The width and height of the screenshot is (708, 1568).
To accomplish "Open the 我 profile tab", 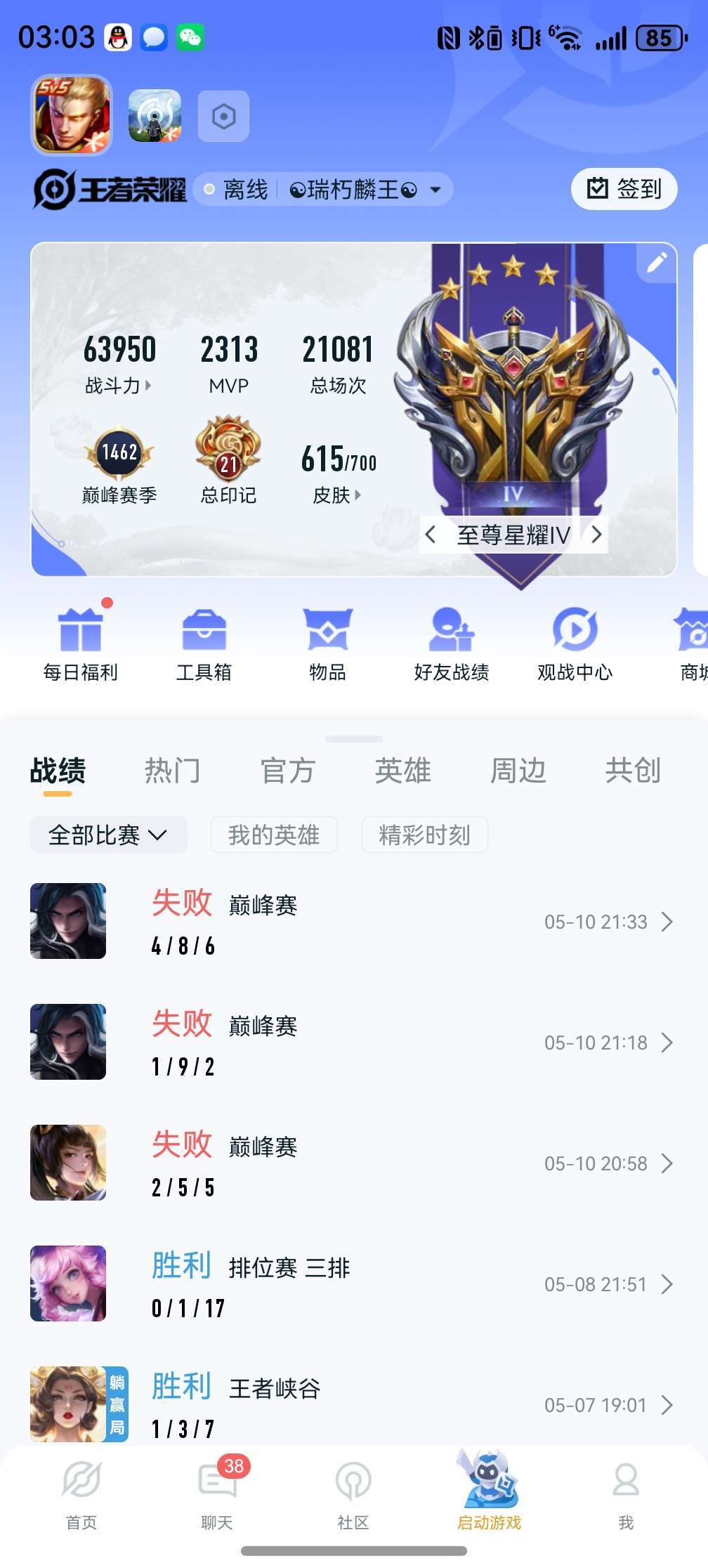I will 626,1492.
